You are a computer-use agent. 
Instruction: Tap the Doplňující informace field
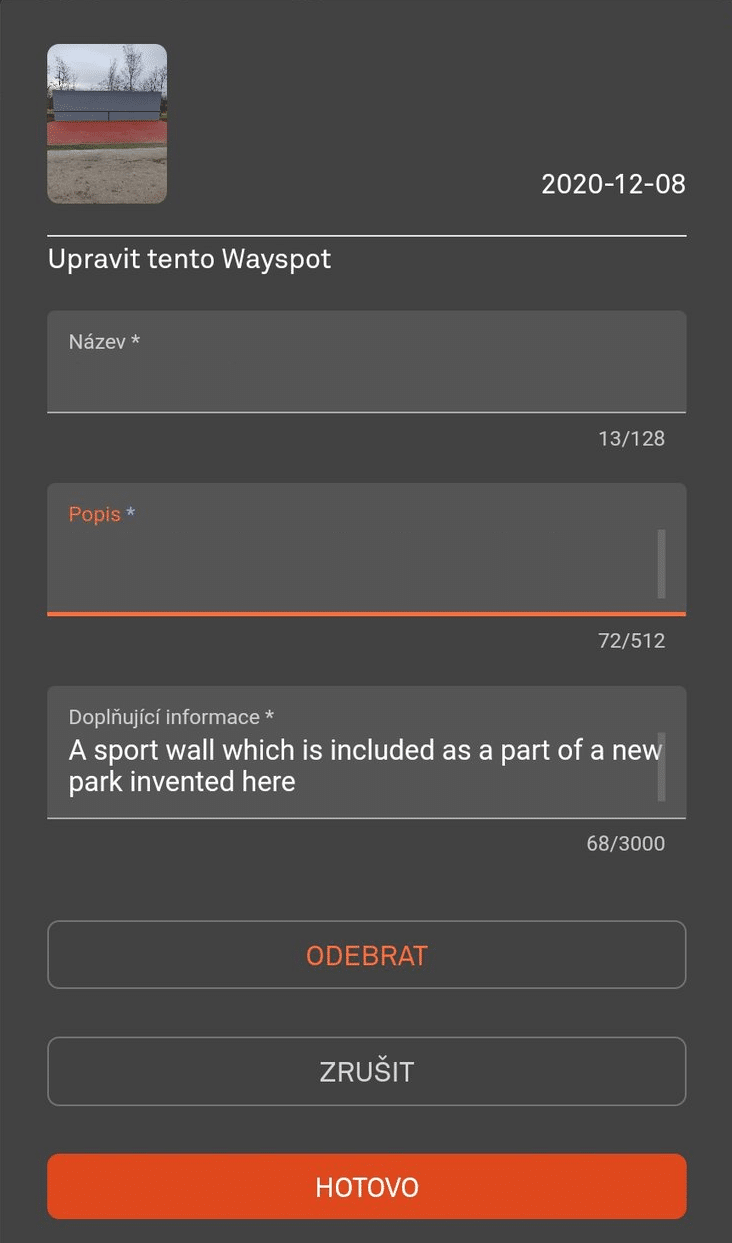[x=366, y=752]
